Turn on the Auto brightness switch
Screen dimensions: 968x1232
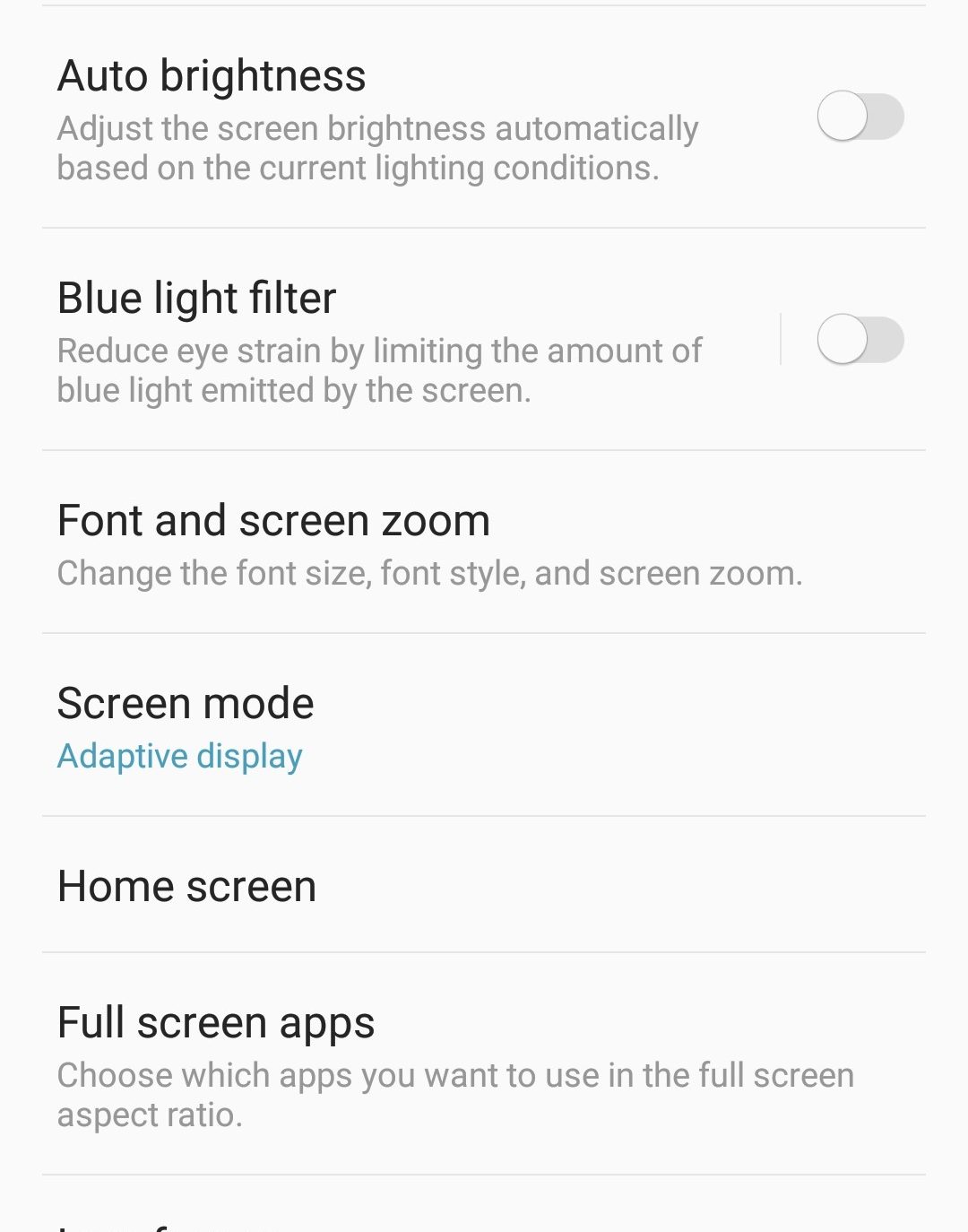point(860,117)
